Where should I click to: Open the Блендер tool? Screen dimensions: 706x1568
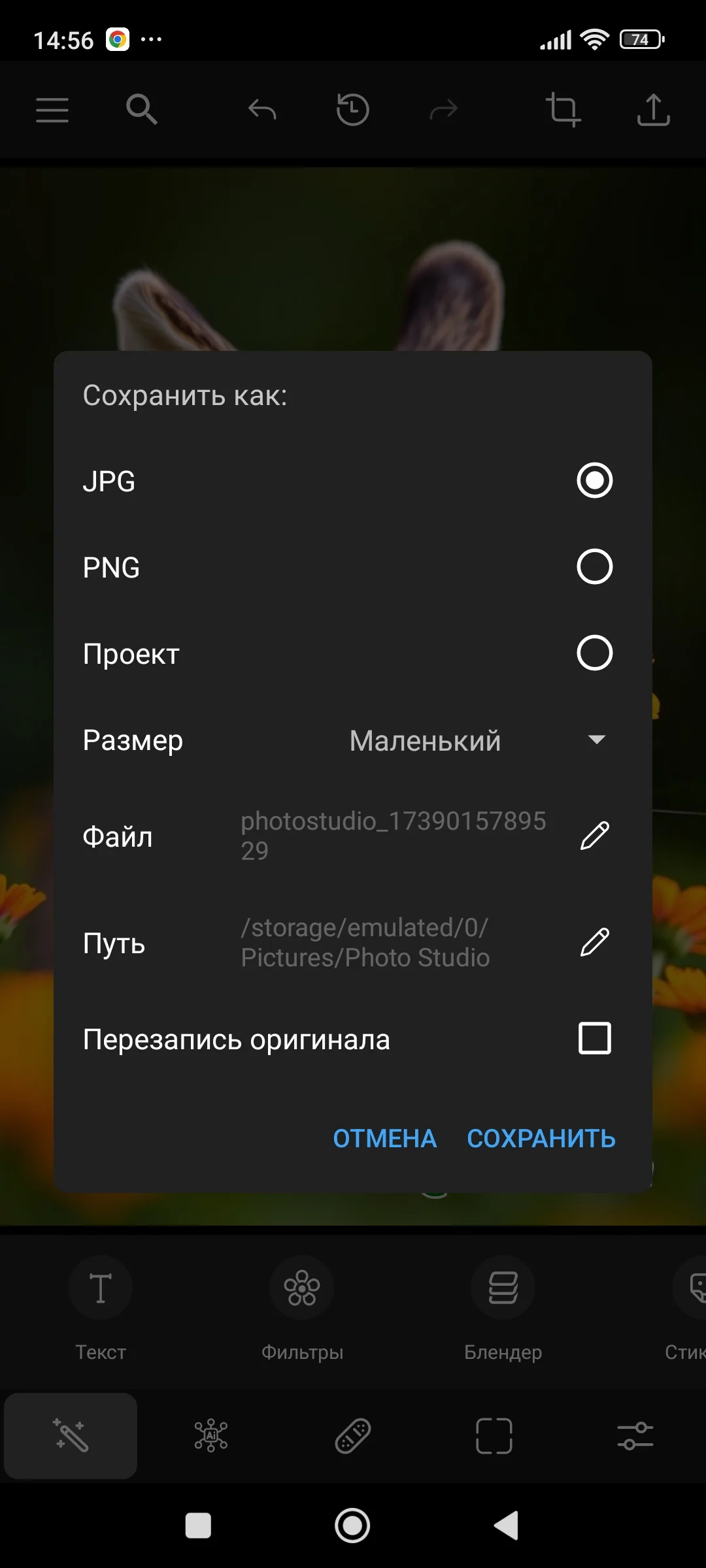[503, 1287]
